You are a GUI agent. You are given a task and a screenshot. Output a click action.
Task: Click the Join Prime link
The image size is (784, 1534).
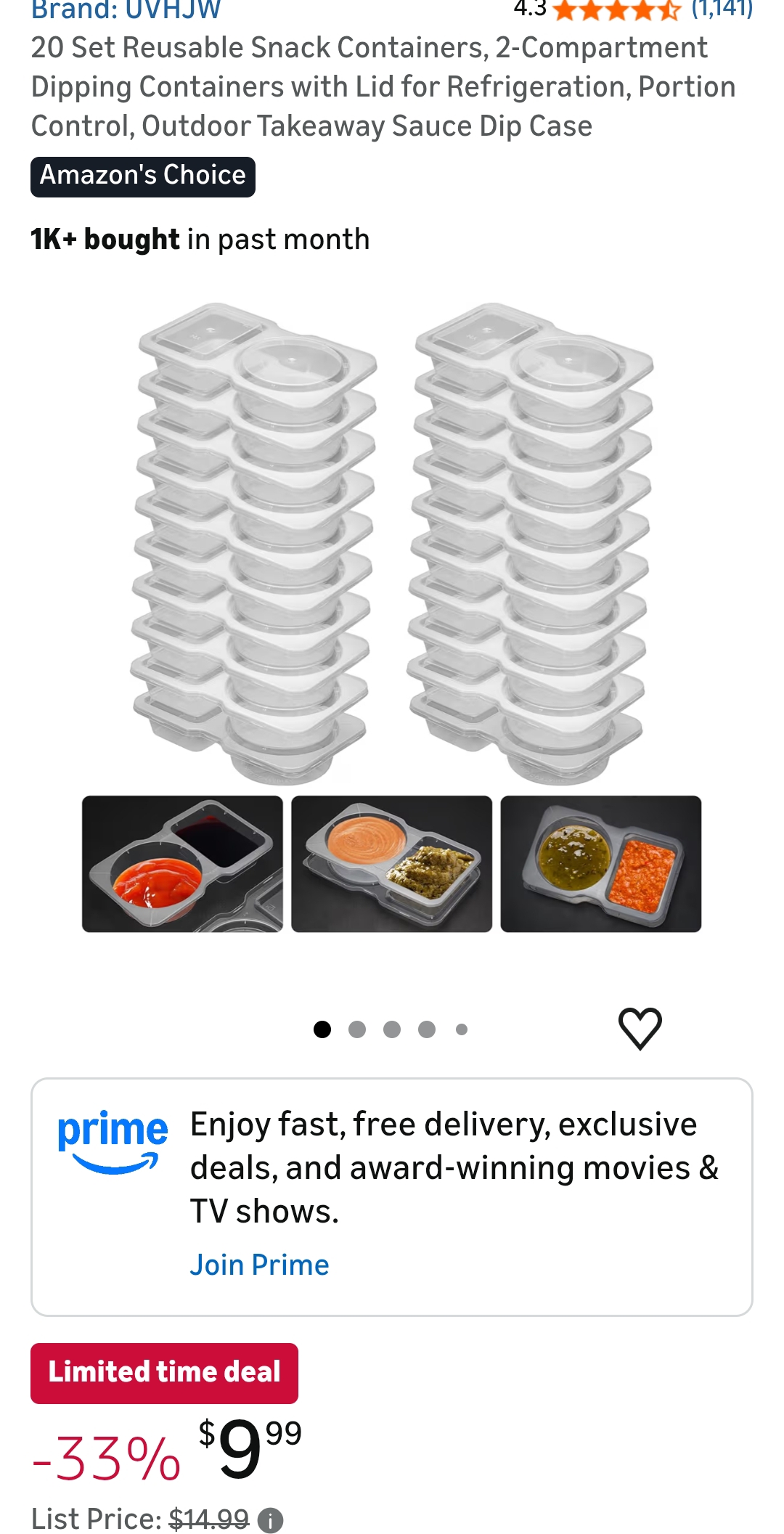coord(259,1263)
